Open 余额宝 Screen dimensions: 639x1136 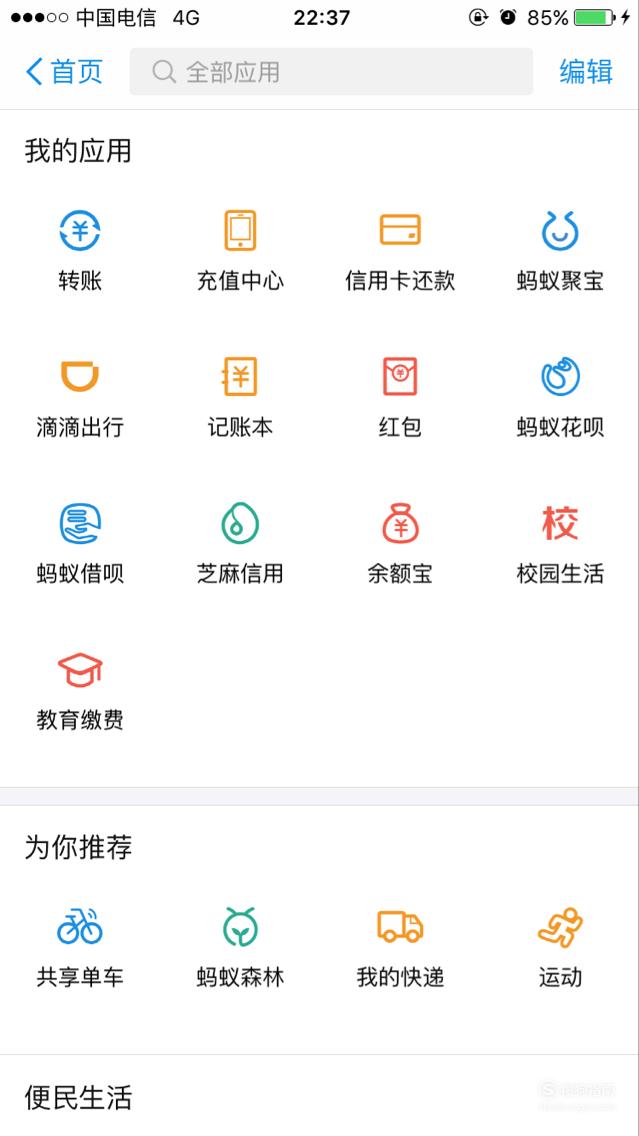tap(400, 543)
